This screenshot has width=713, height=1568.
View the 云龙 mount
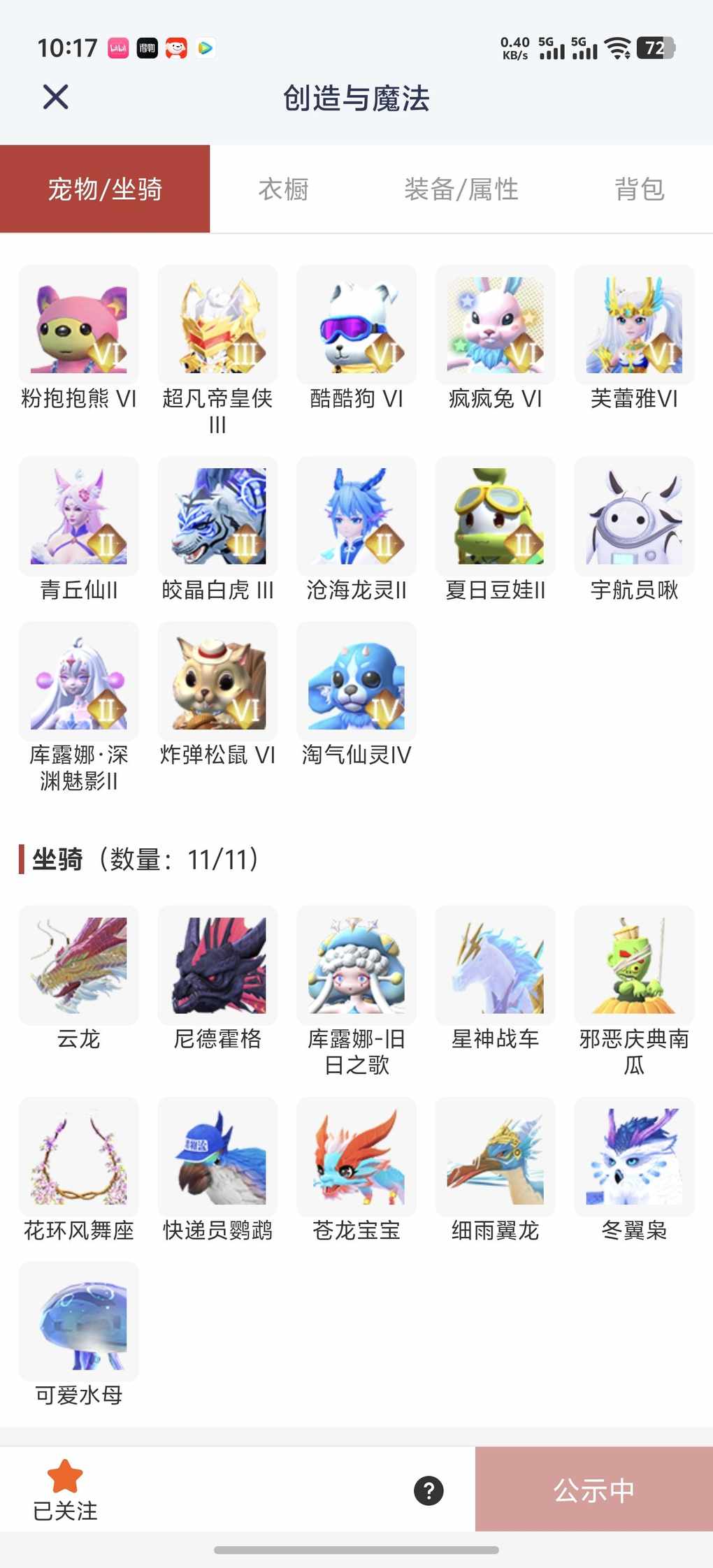79,966
